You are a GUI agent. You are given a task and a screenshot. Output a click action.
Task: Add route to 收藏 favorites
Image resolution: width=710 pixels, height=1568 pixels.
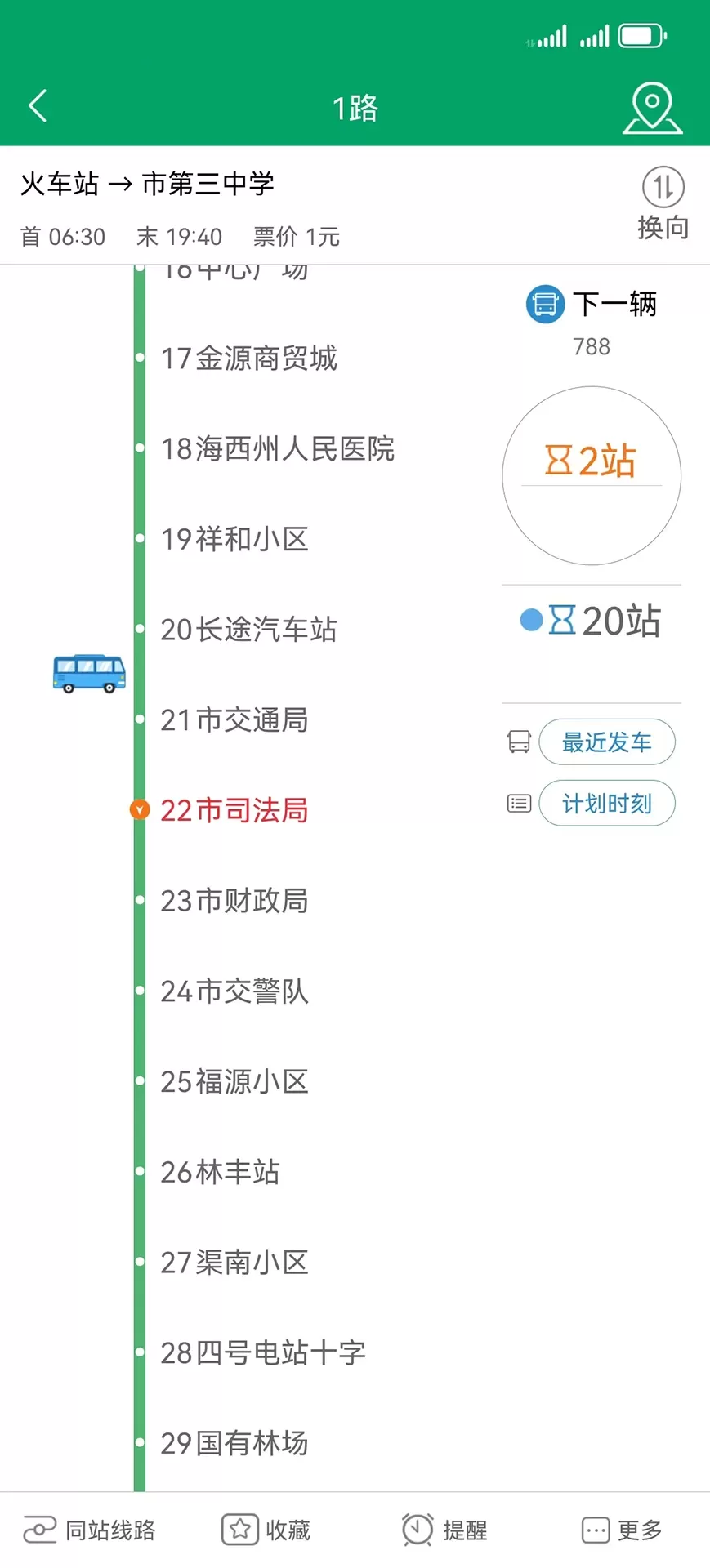coord(266,1530)
